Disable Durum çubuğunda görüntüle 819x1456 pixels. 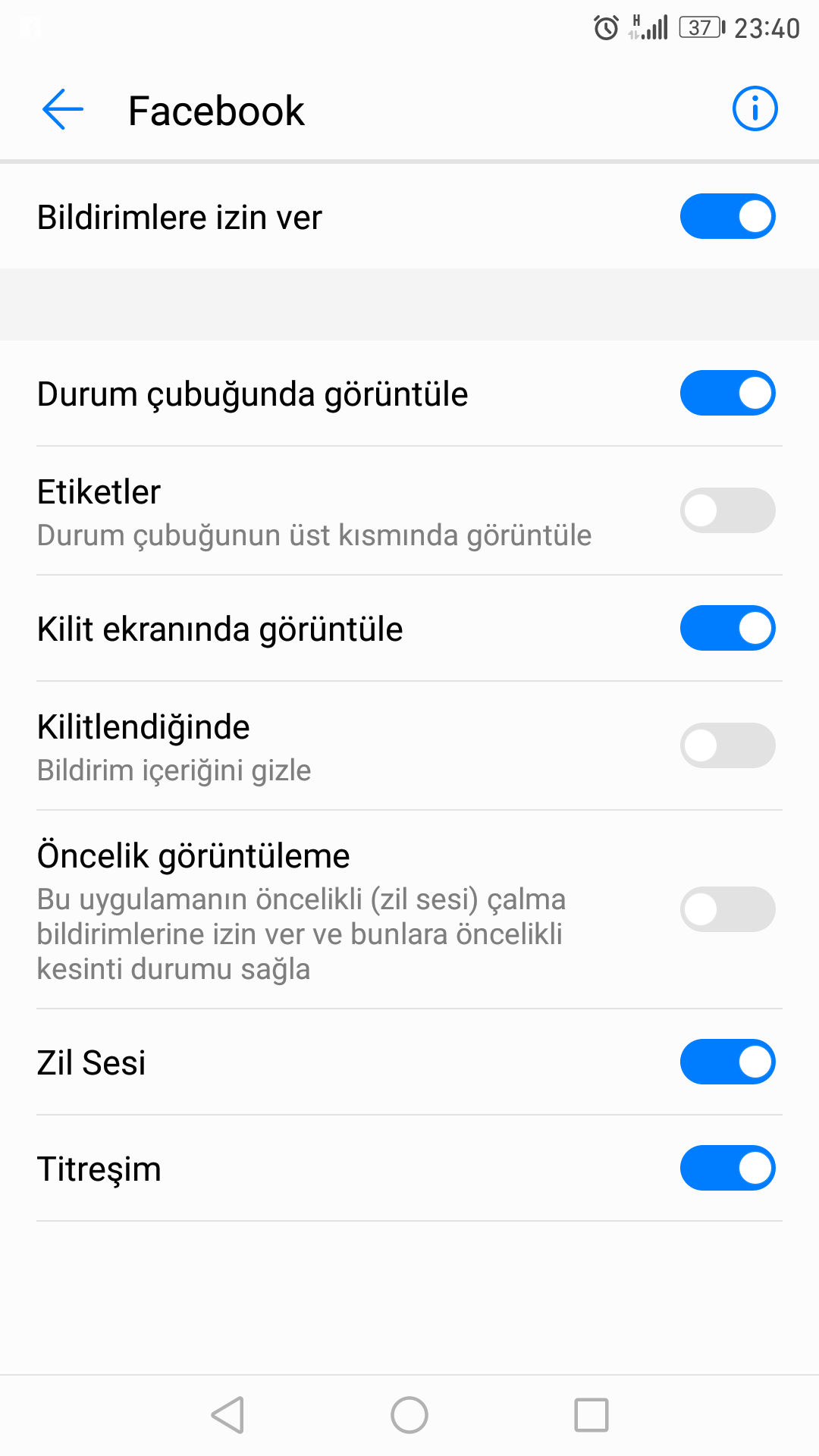point(727,394)
